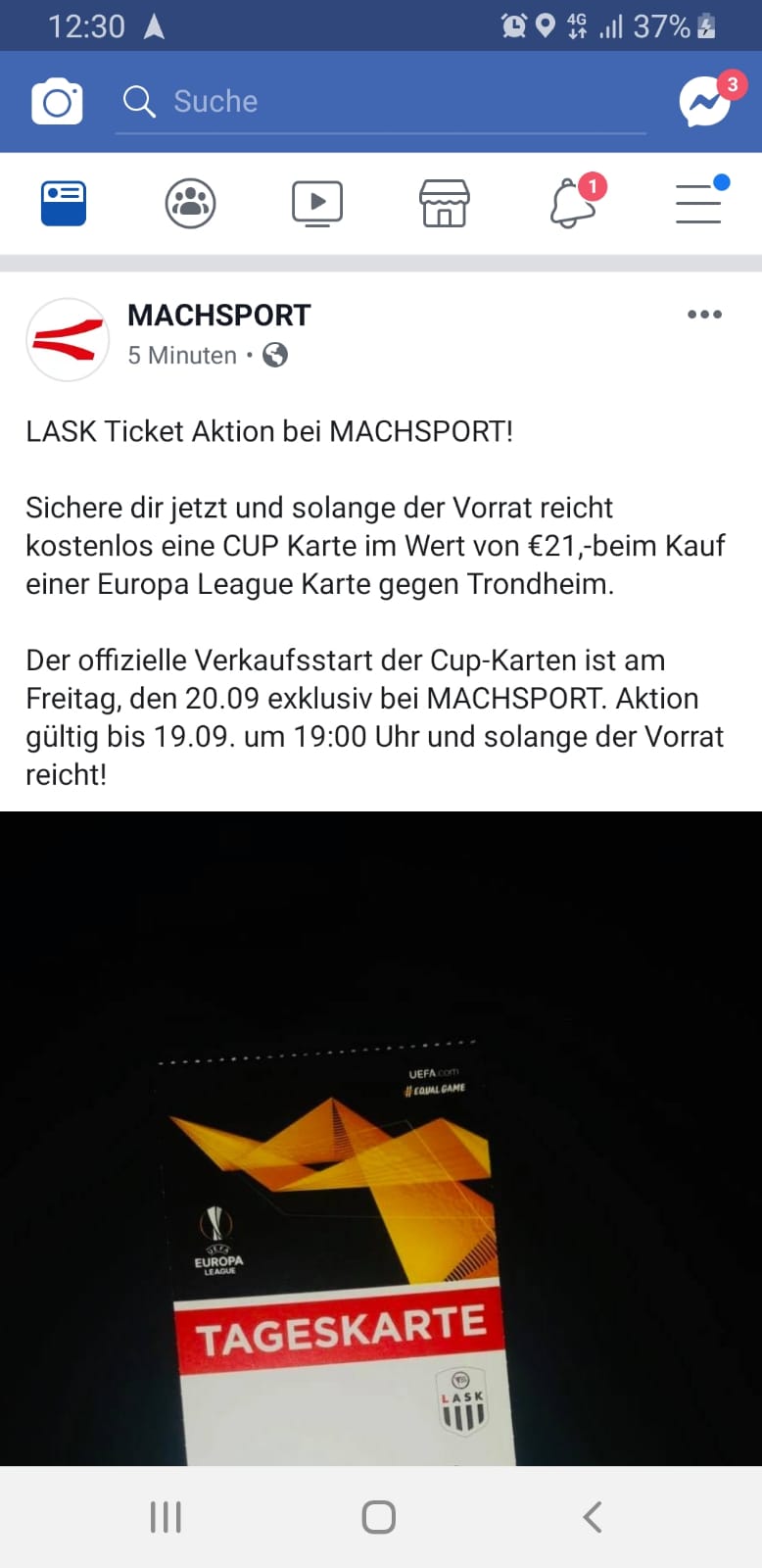Switch to the News Feed tab
This screenshot has width=762, height=1568.
(64, 204)
